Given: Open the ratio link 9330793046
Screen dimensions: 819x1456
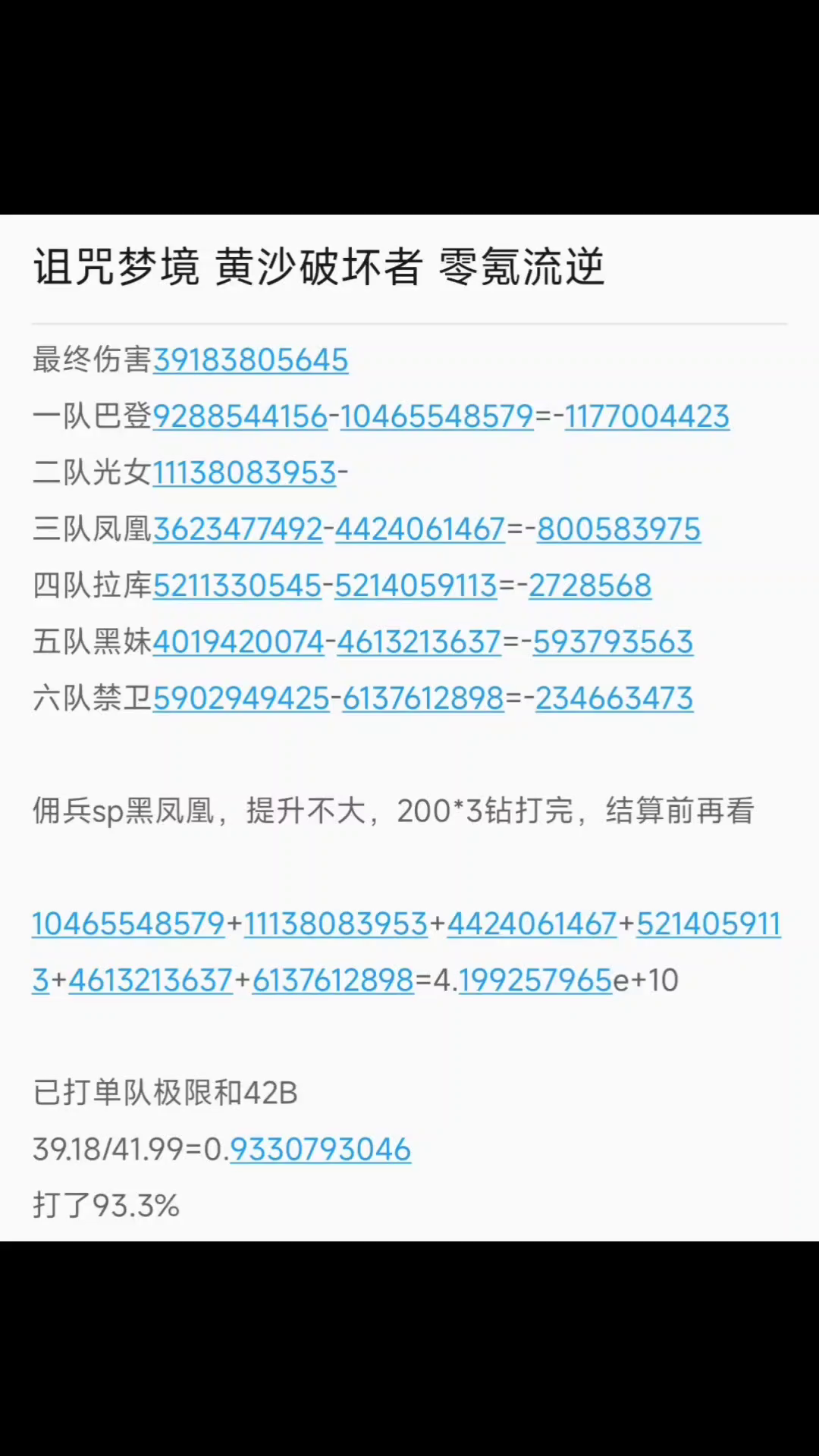Looking at the screenshot, I should 320,1150.
